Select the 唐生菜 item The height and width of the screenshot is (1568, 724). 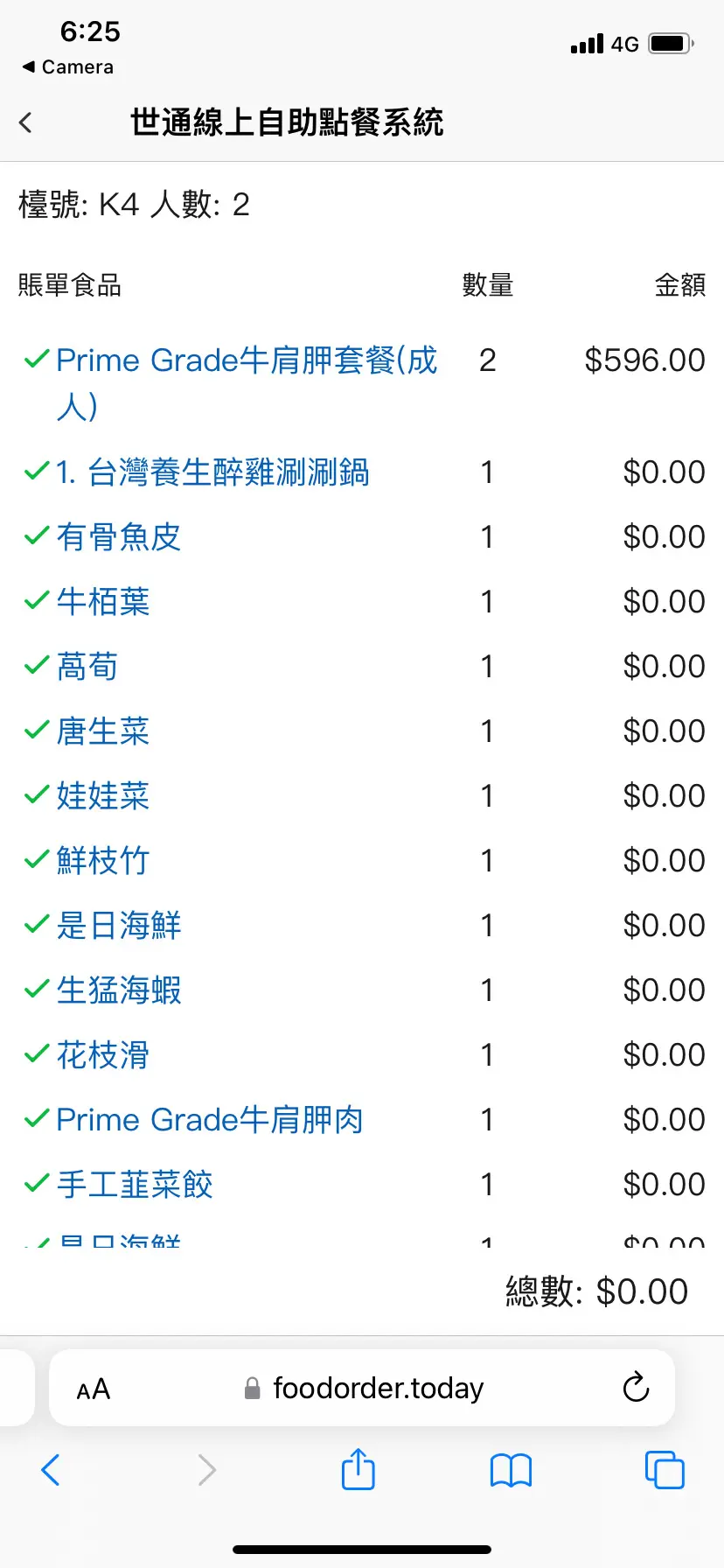pyautogui.click(x=103, y=731)
